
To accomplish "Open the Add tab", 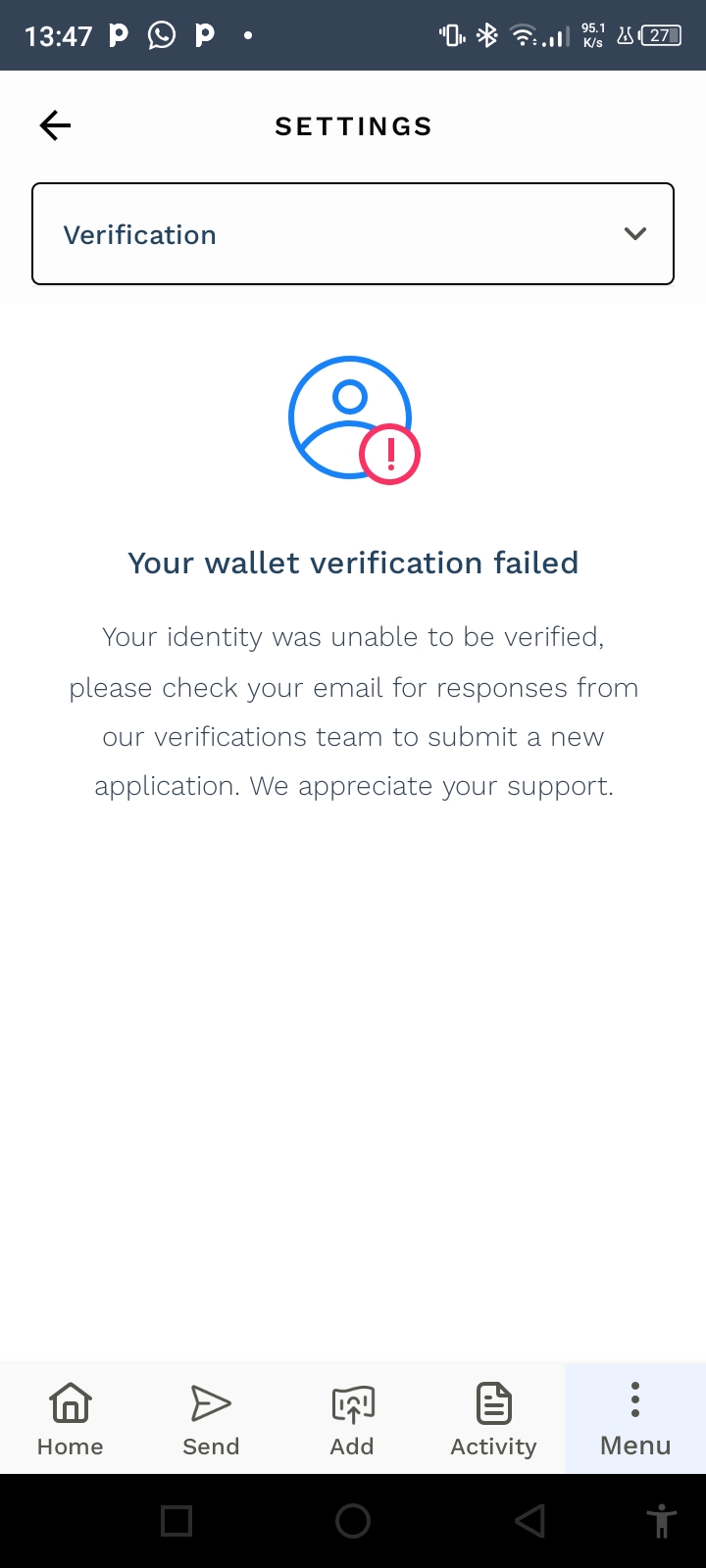I will click(x=352, y=1418).
